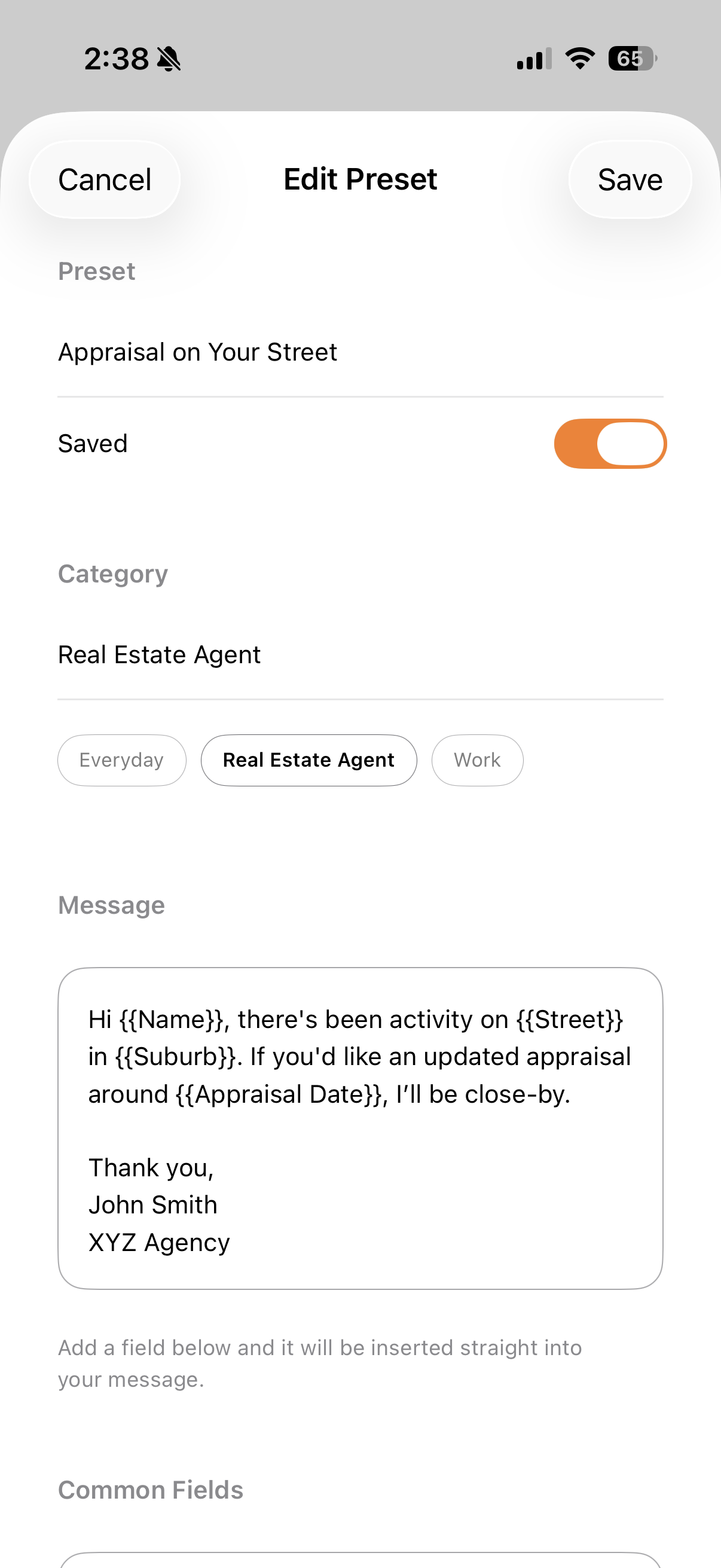Cancel editing the preset
Screen dimensions: 721x1568
[x=105, y=179]
